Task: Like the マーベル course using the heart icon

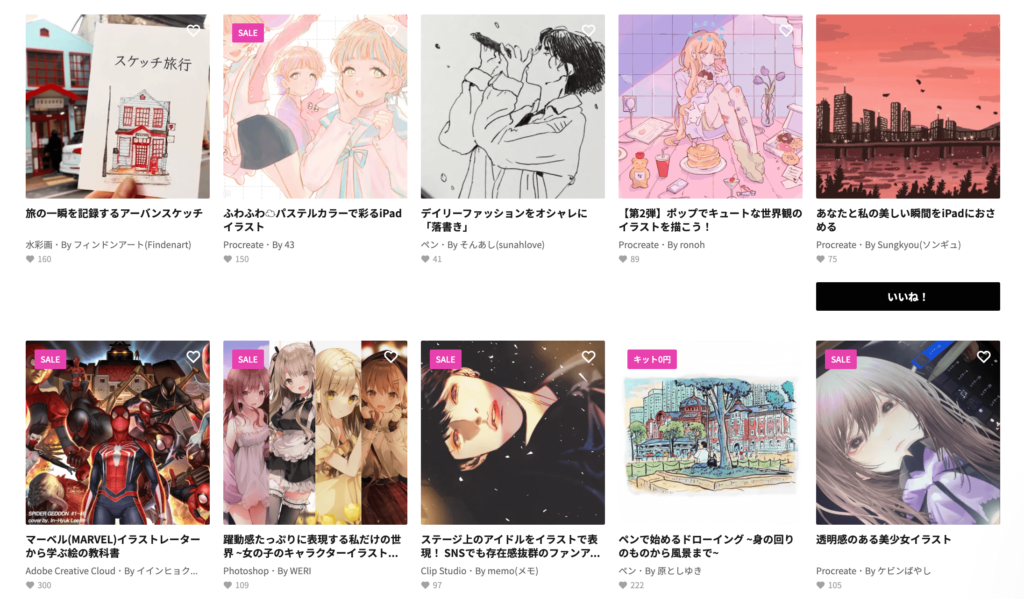Action: [x=193, y=357]
